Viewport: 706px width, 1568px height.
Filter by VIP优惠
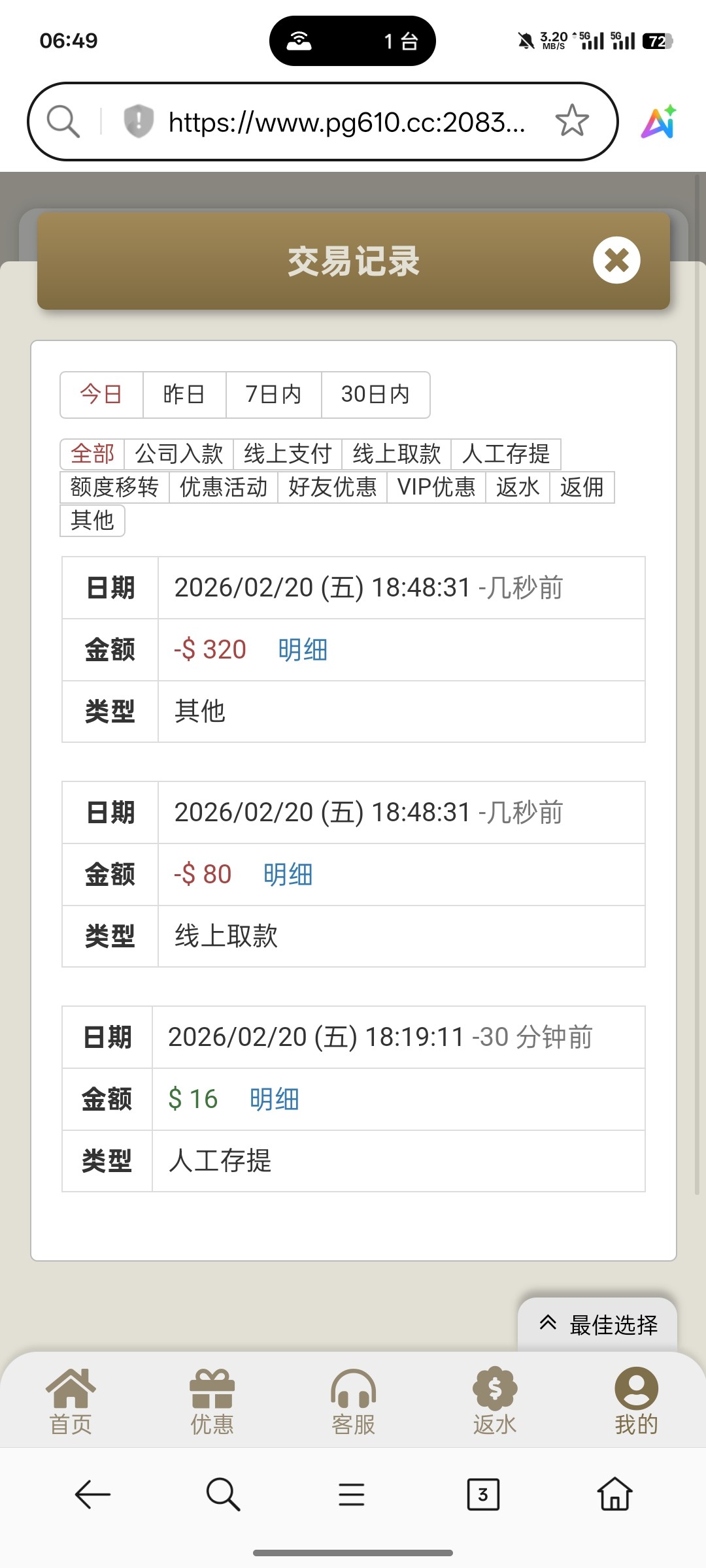(x=436, y=487)
